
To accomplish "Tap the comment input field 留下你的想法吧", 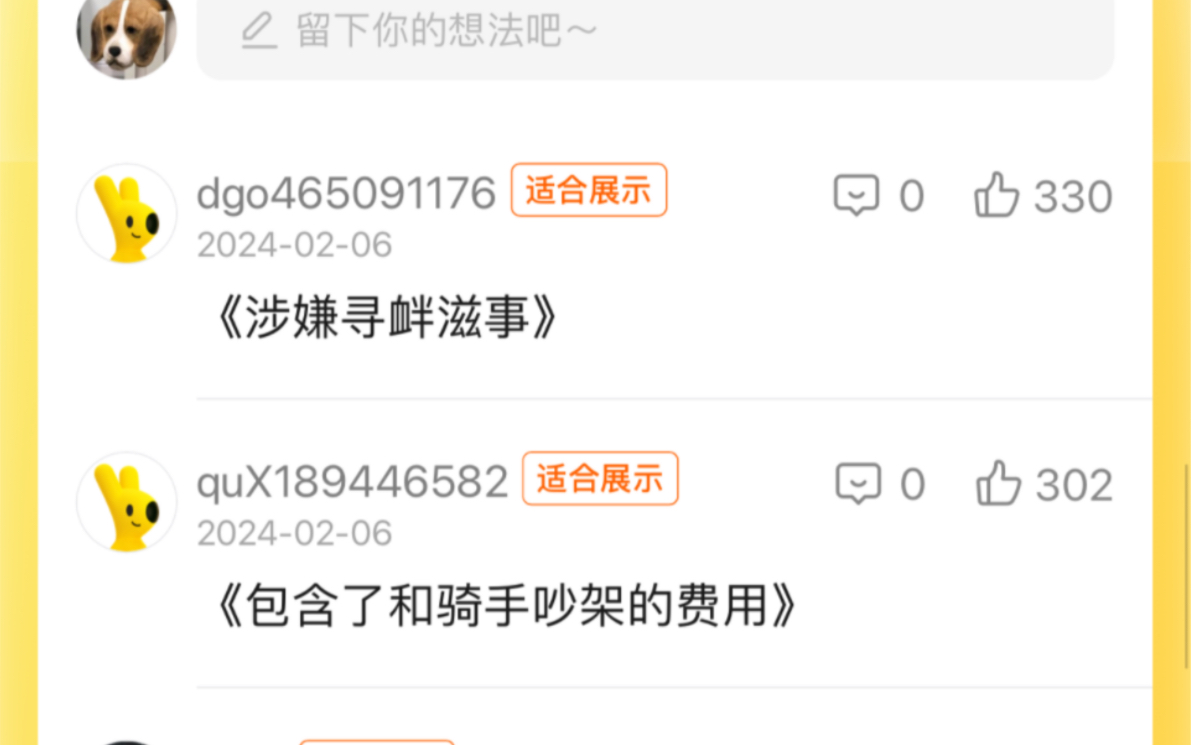I will pos(655,32).
